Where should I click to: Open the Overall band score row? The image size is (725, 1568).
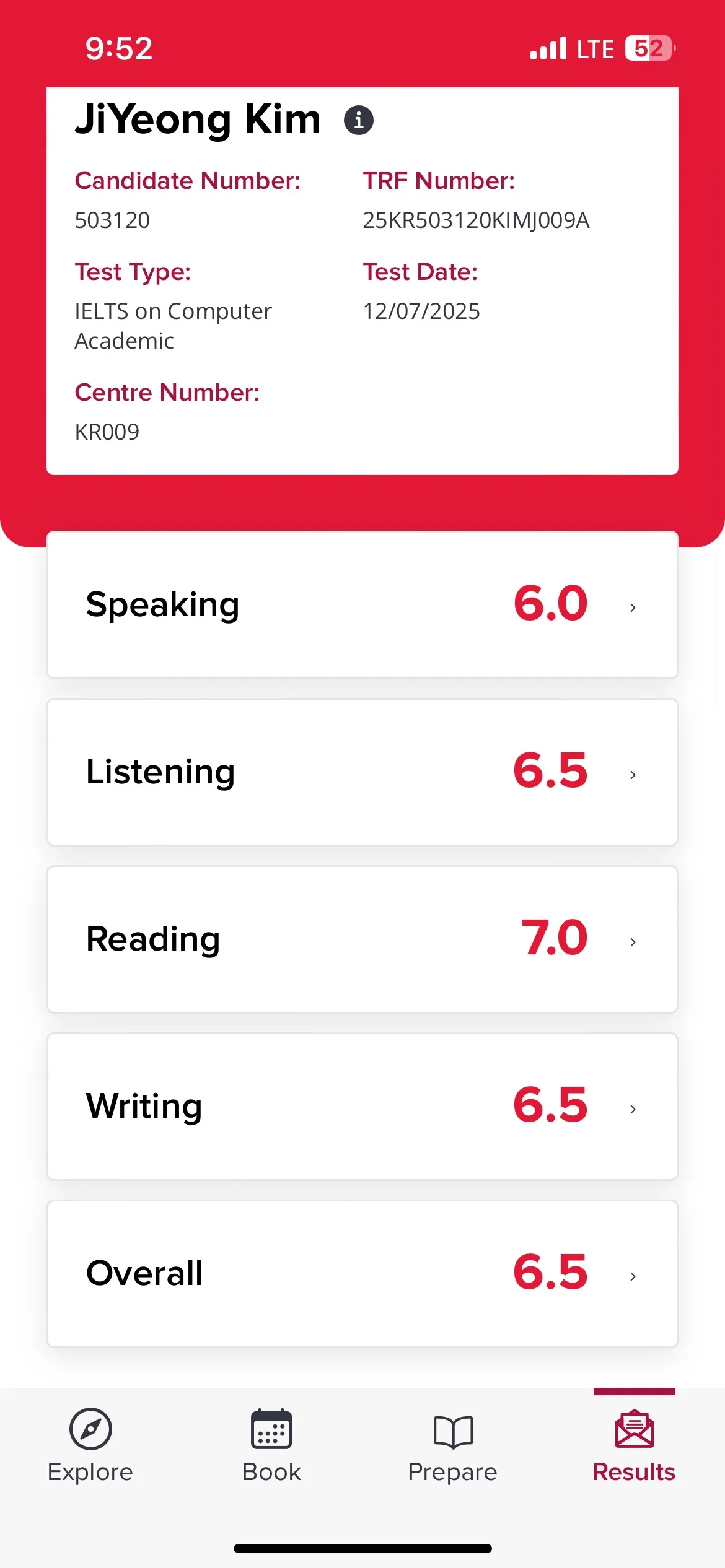click(362, 1273)
